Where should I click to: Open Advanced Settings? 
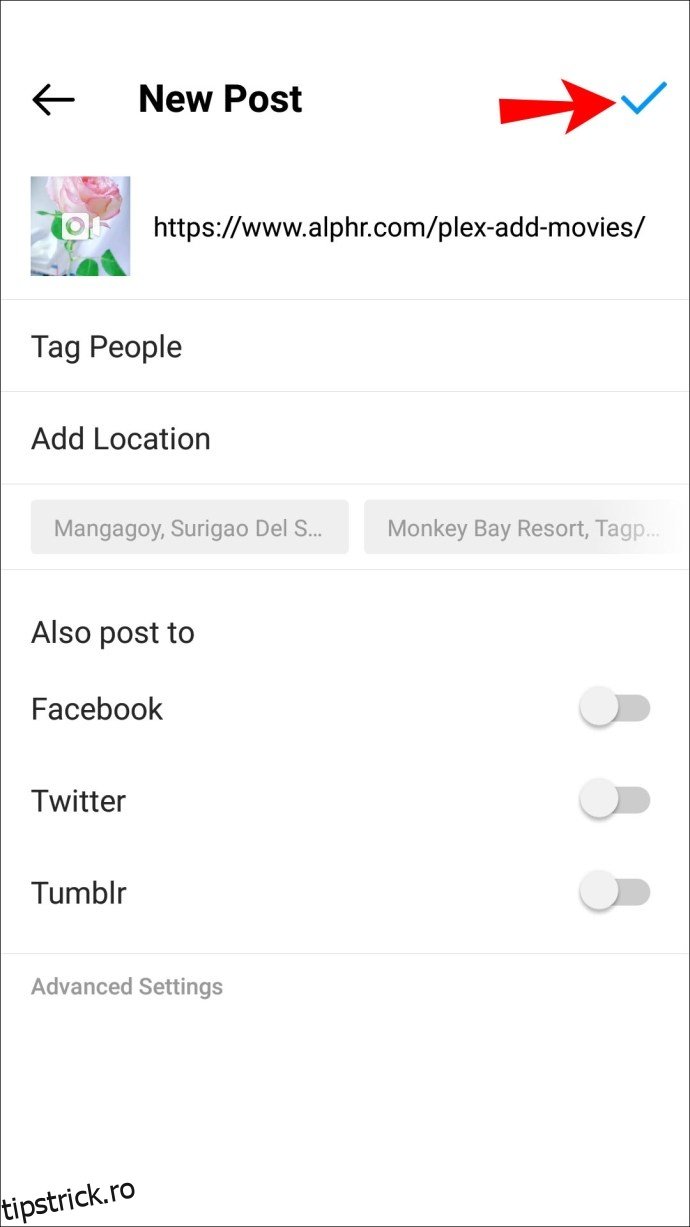[x=127, y=987]
